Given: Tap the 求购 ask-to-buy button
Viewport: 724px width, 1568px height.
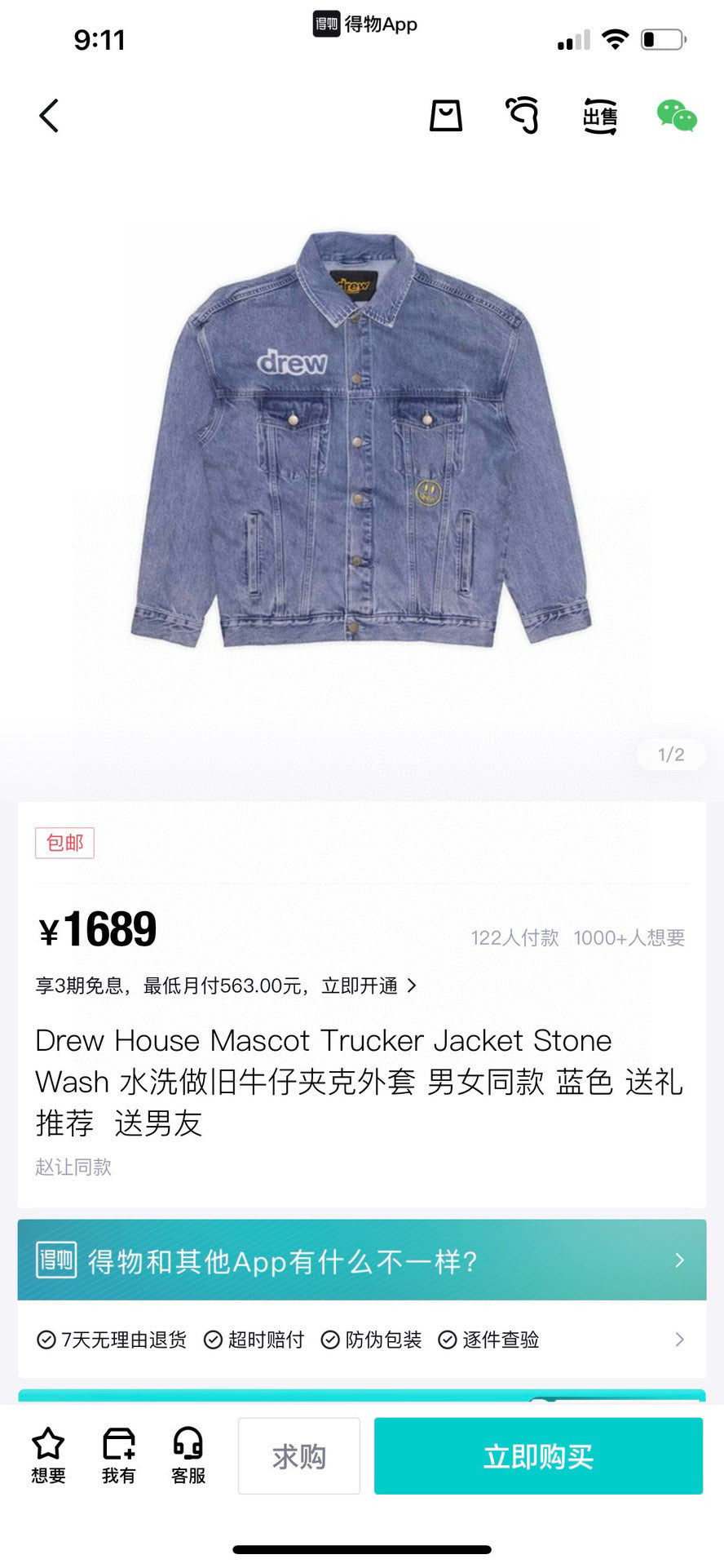Looking at the screenshot, I should coord(298,1456).
